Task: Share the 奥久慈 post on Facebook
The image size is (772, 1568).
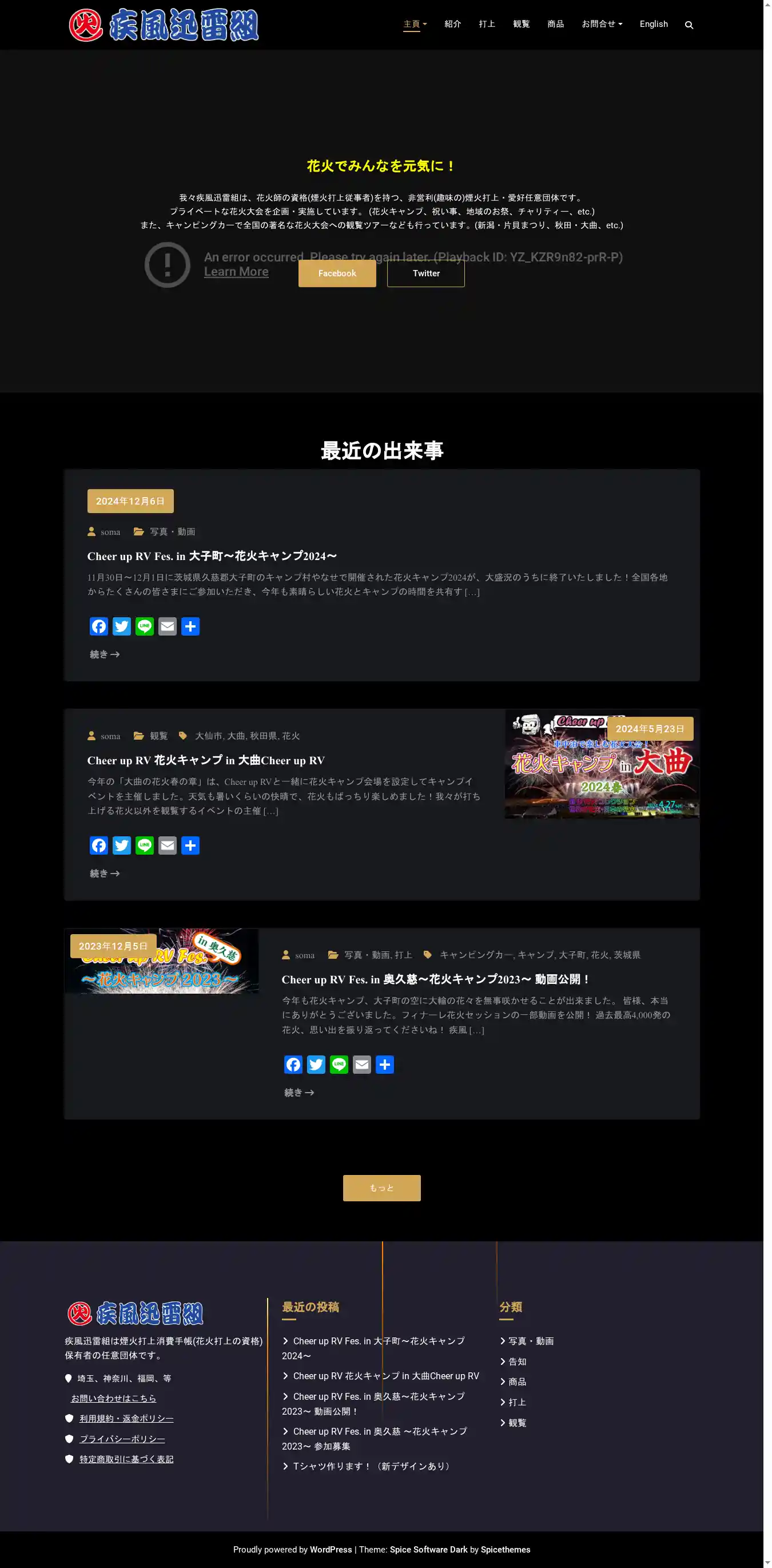Action: click(x=293, y=1065)
